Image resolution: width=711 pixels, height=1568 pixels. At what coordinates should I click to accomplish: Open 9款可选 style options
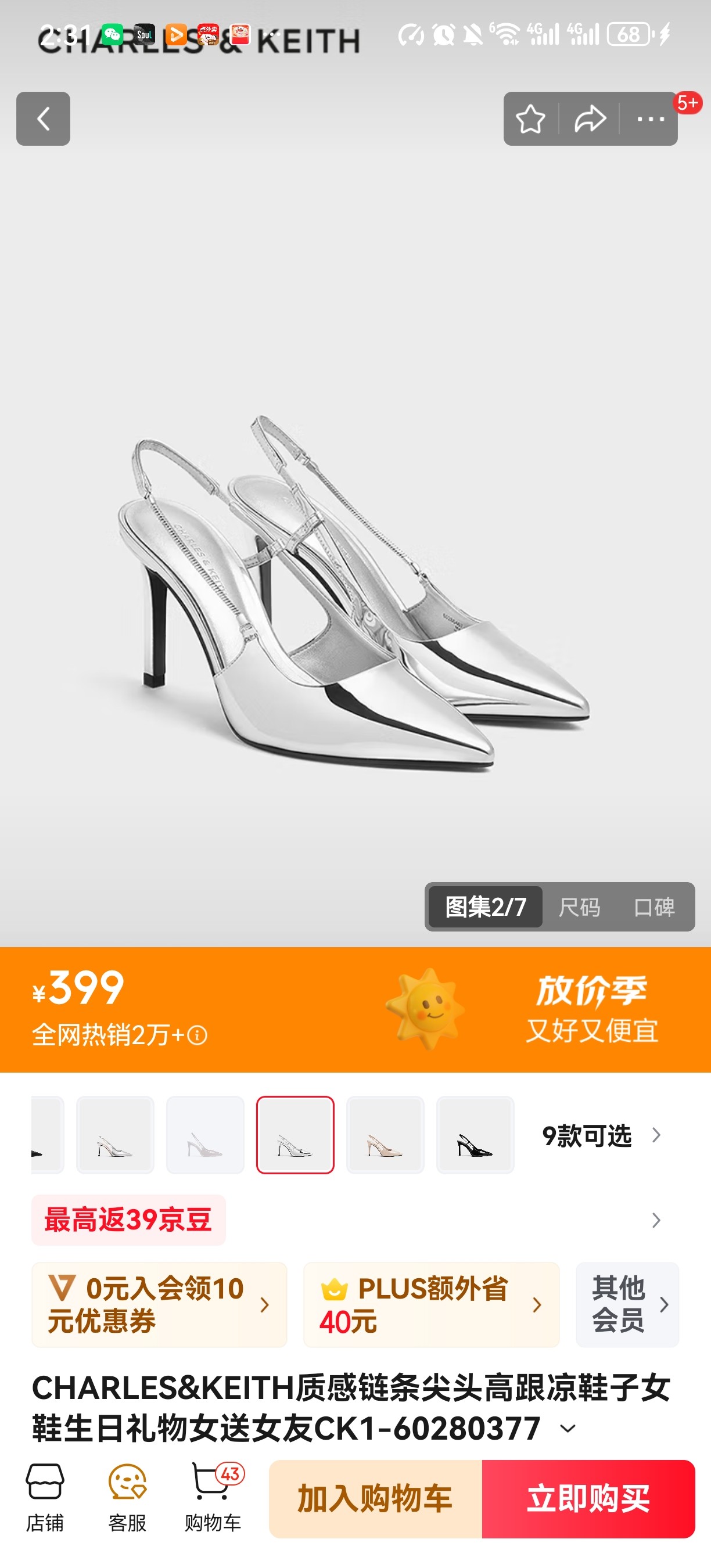coord(600,1136)
